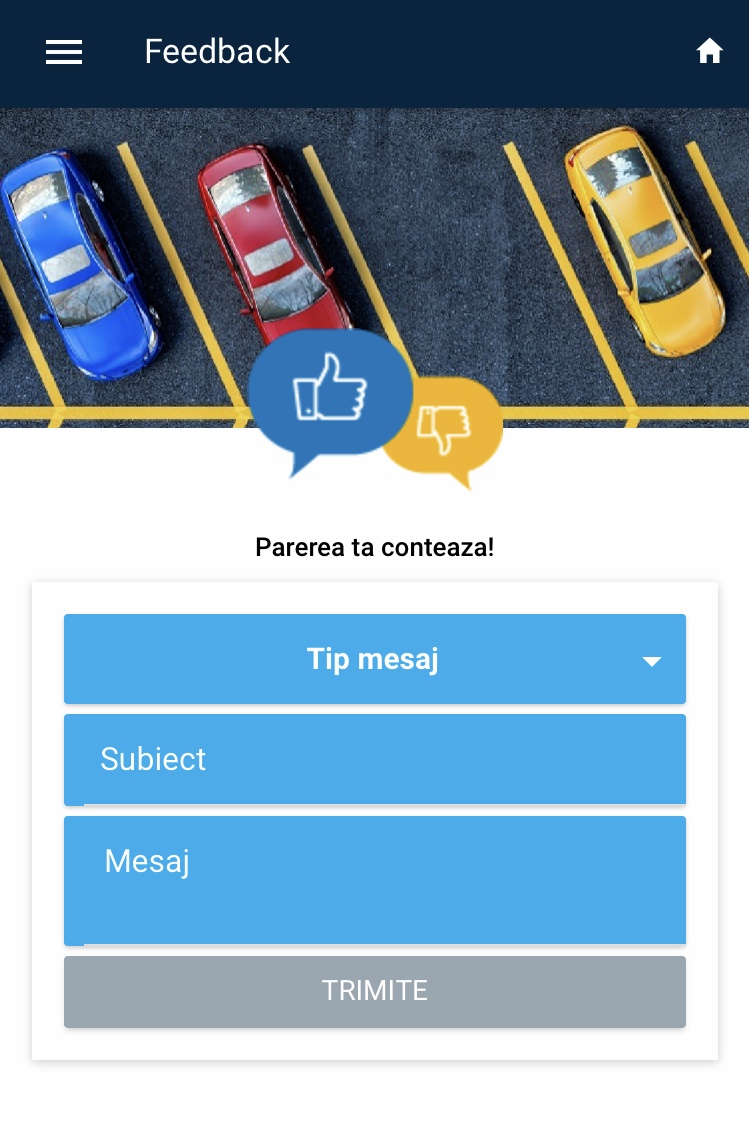Tap the Mesaj text area
Viewport: 749px width, 1126px height.
point(375,880)
